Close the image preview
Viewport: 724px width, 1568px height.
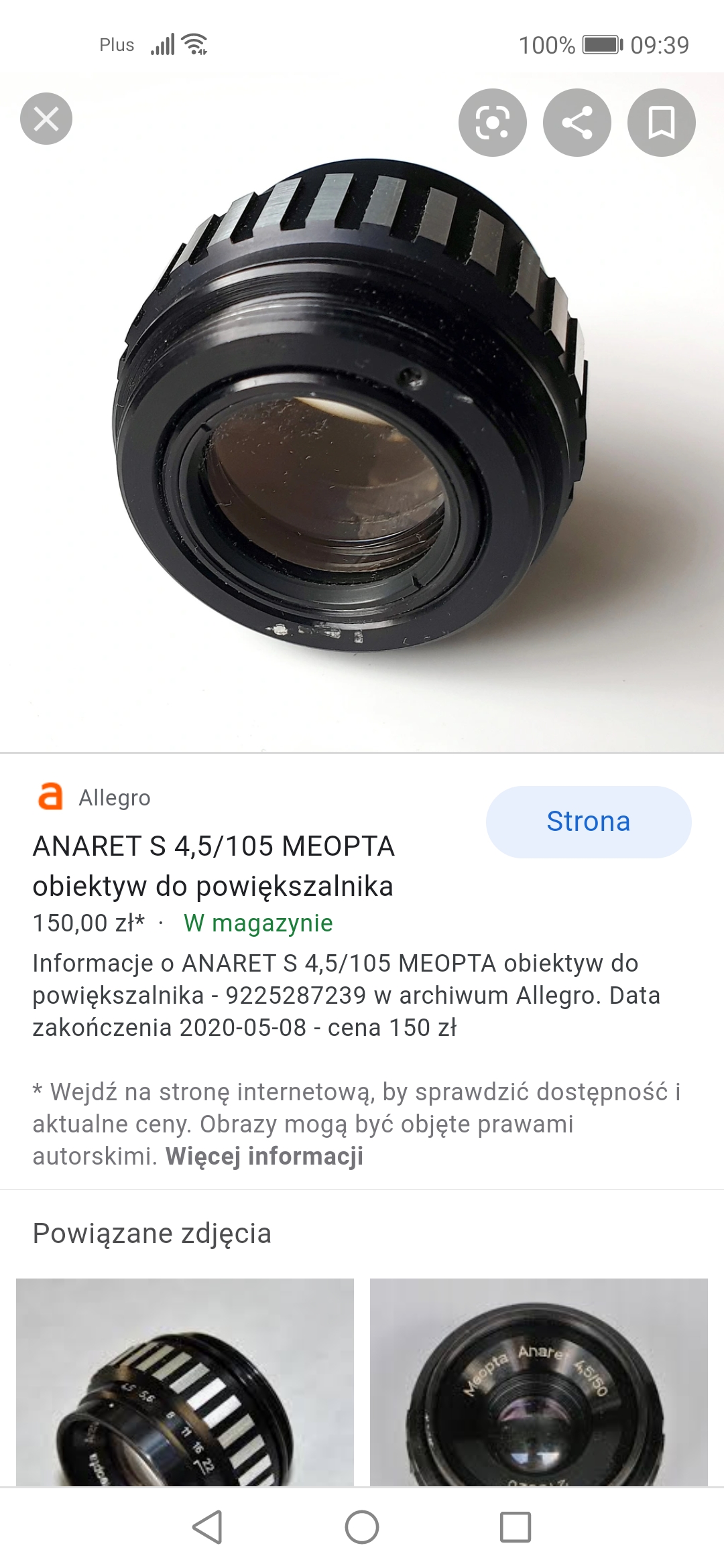point(46,119)
